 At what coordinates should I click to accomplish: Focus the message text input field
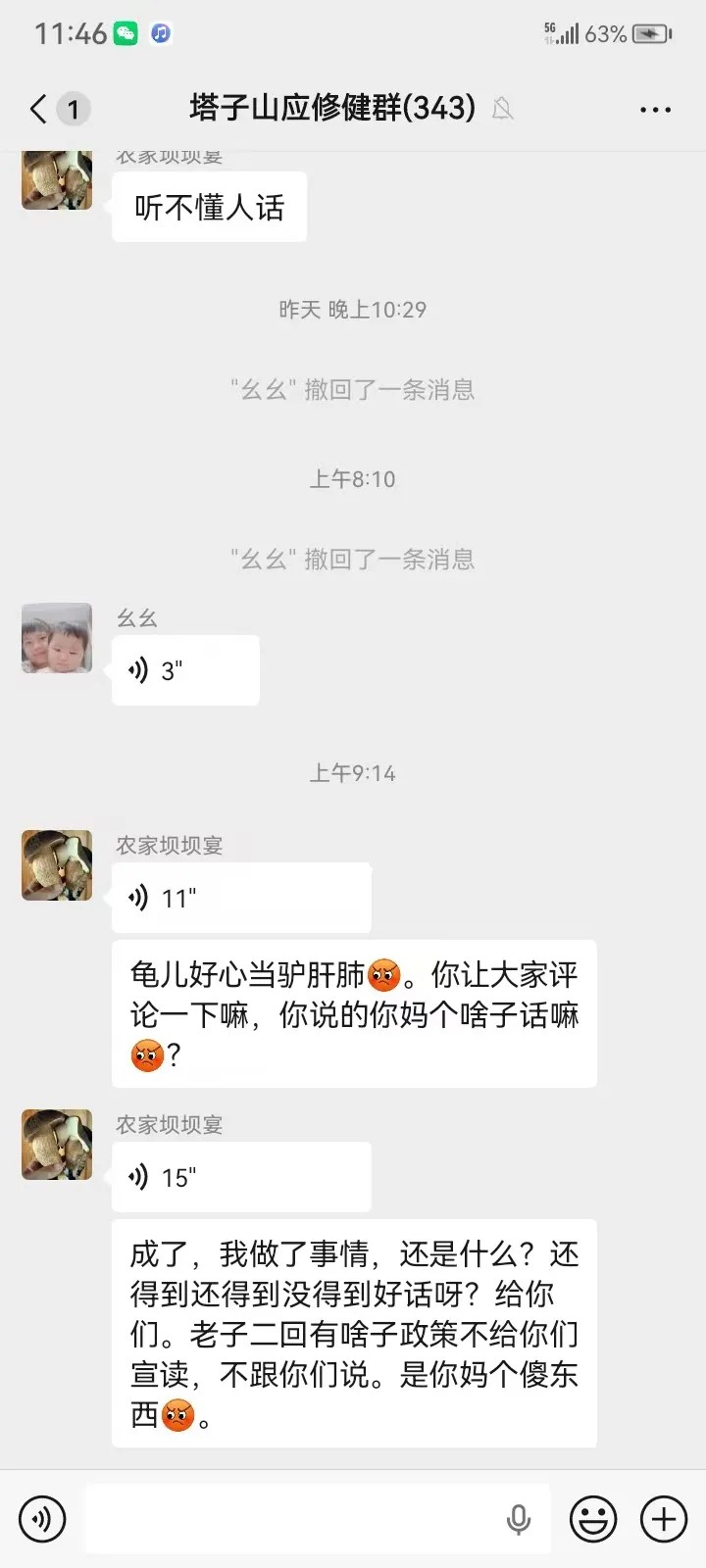[294, 1519]
